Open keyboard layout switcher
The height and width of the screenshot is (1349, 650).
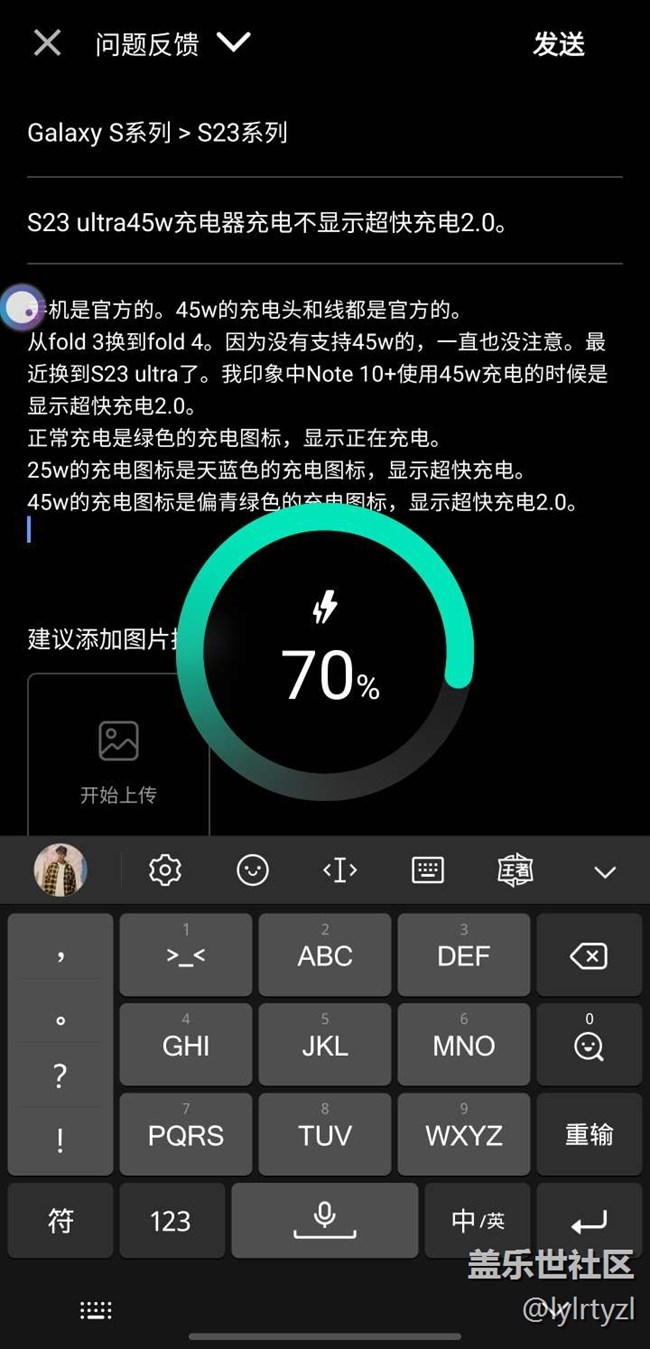(428, 870)
